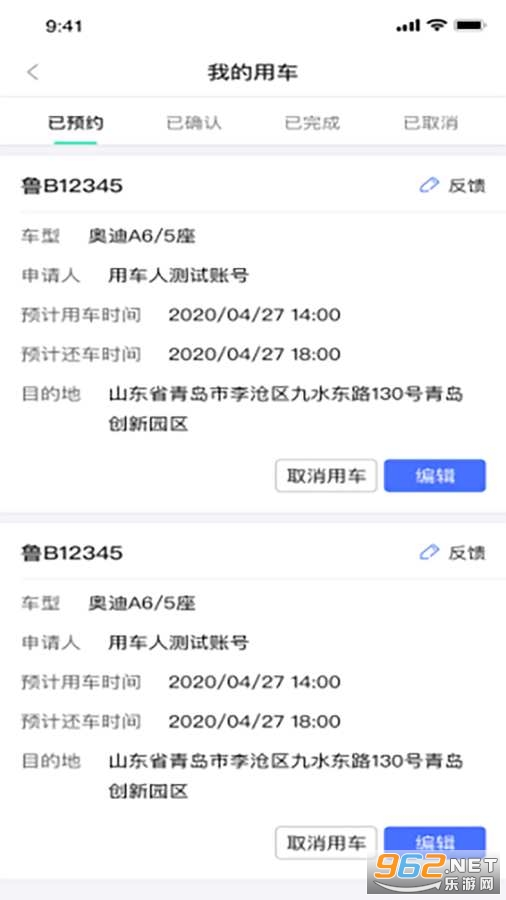This screenshot has height=900, width=506.
Task: Tap 编辑 on the first booking card
Action: (x=435, y=476)
